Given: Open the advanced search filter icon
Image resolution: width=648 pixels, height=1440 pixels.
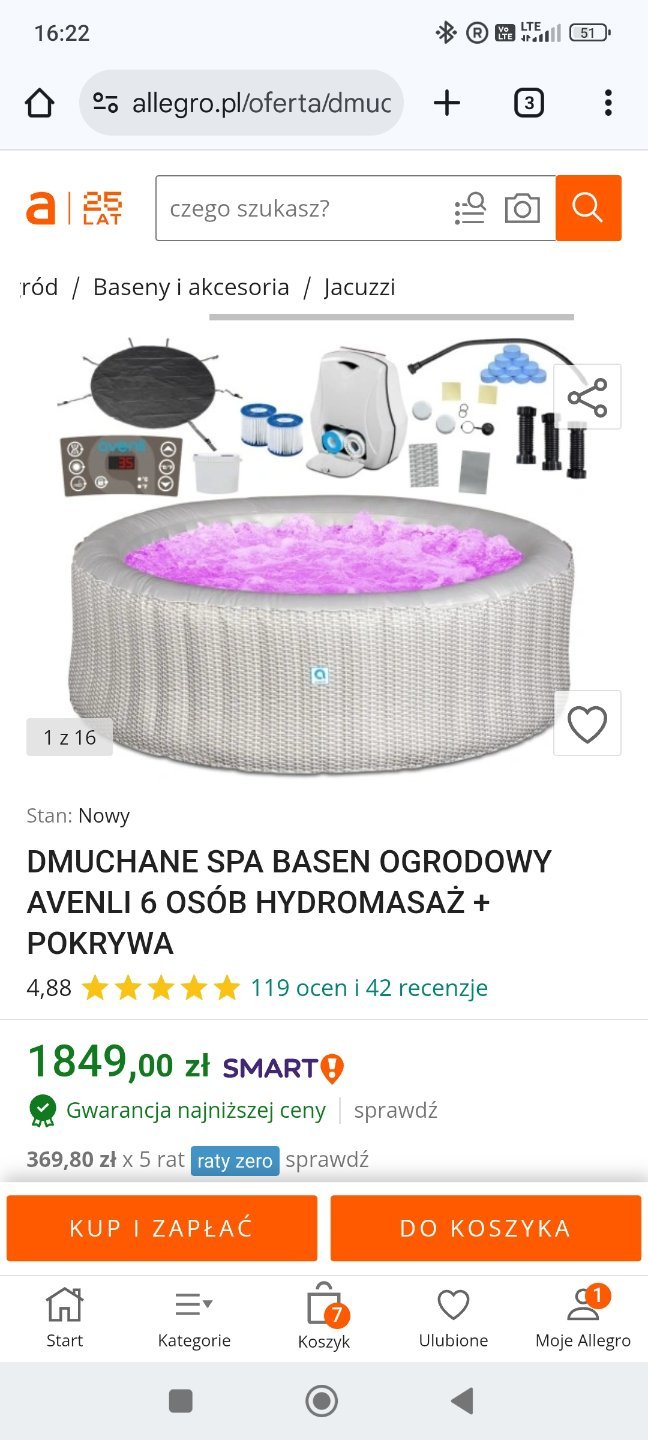Looking at the screenshot, I should coord(469,208).
